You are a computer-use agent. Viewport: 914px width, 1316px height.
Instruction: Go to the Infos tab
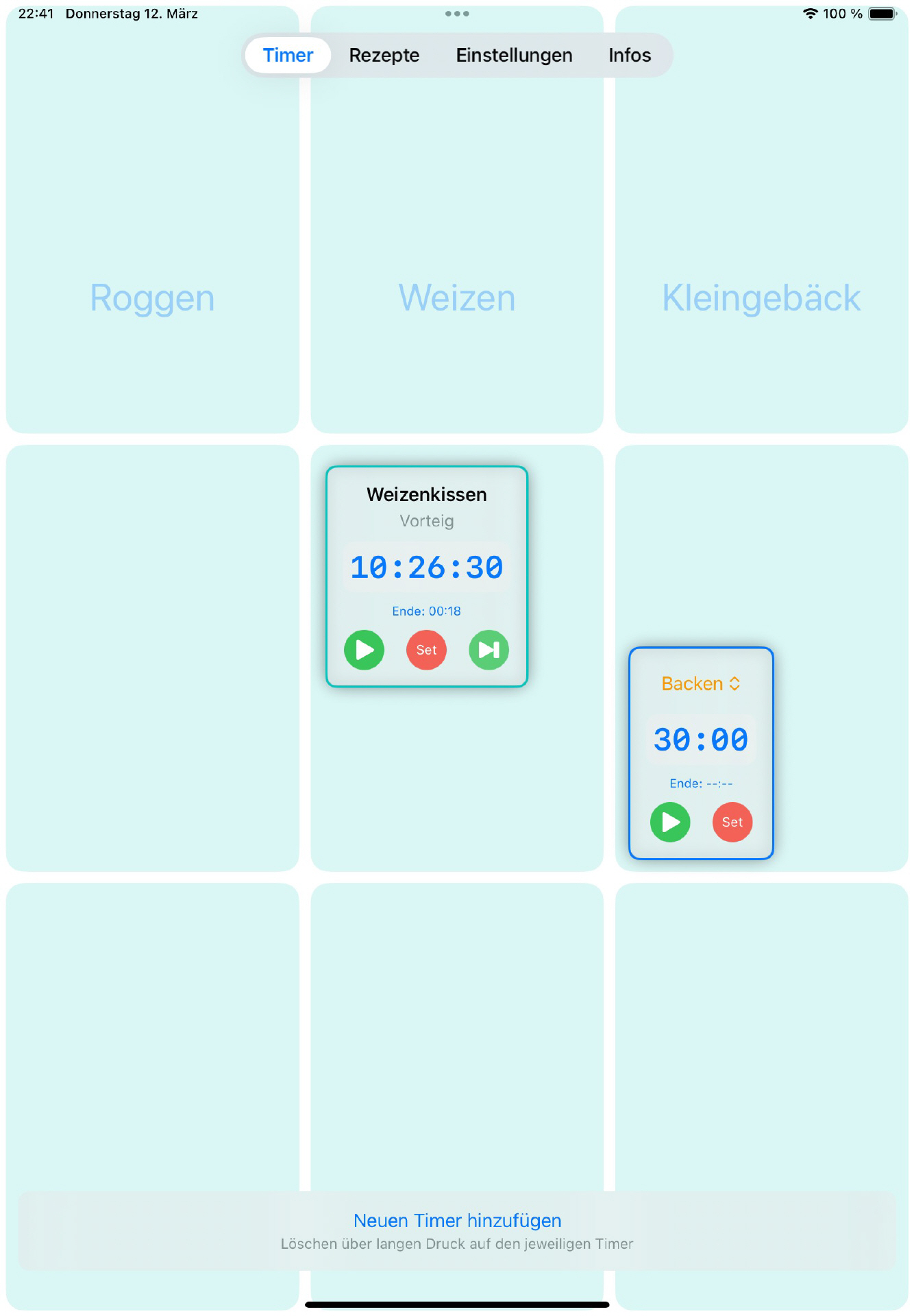[629, 55]
